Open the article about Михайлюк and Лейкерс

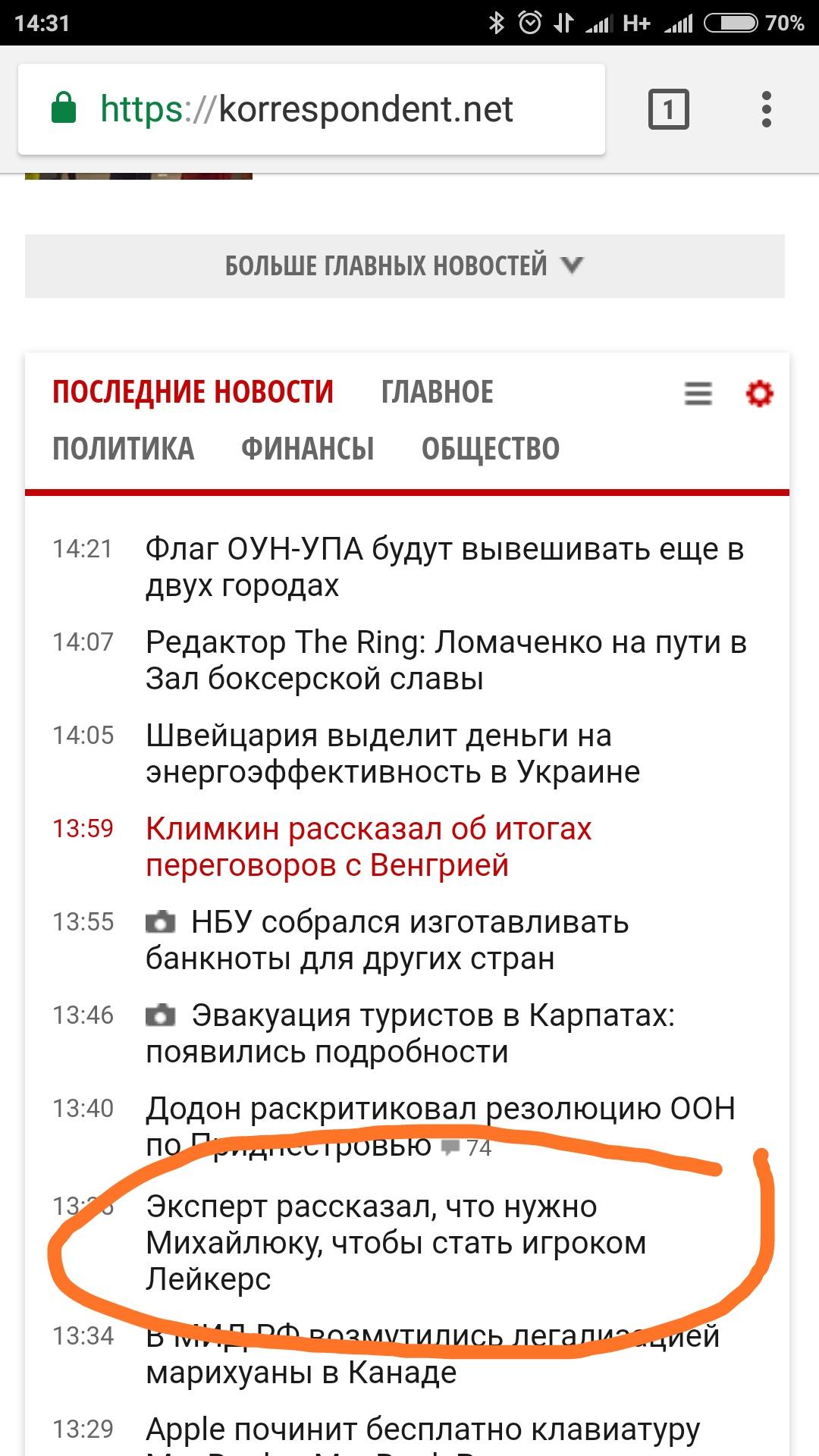click(396, 1243)
